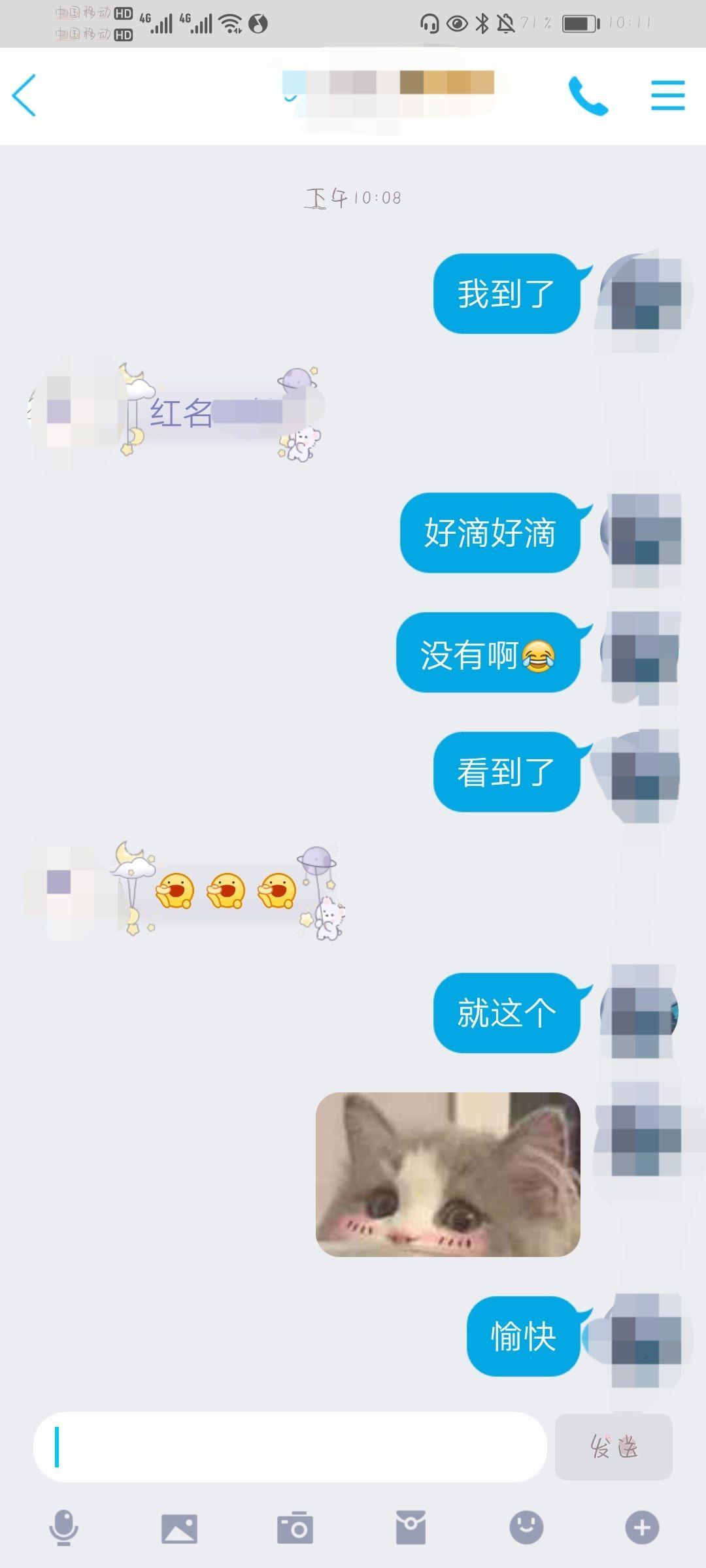This screenshot has height=1568, width=706.
Task: Focus the message text input field
Action: click(x=290, y=1446)
